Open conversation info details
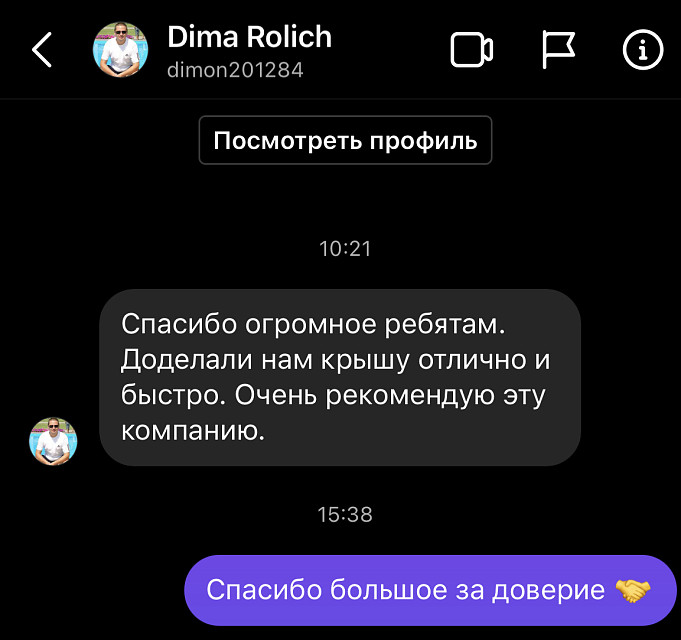The height and width of the screenshot is (640, 681). (643, 50)
